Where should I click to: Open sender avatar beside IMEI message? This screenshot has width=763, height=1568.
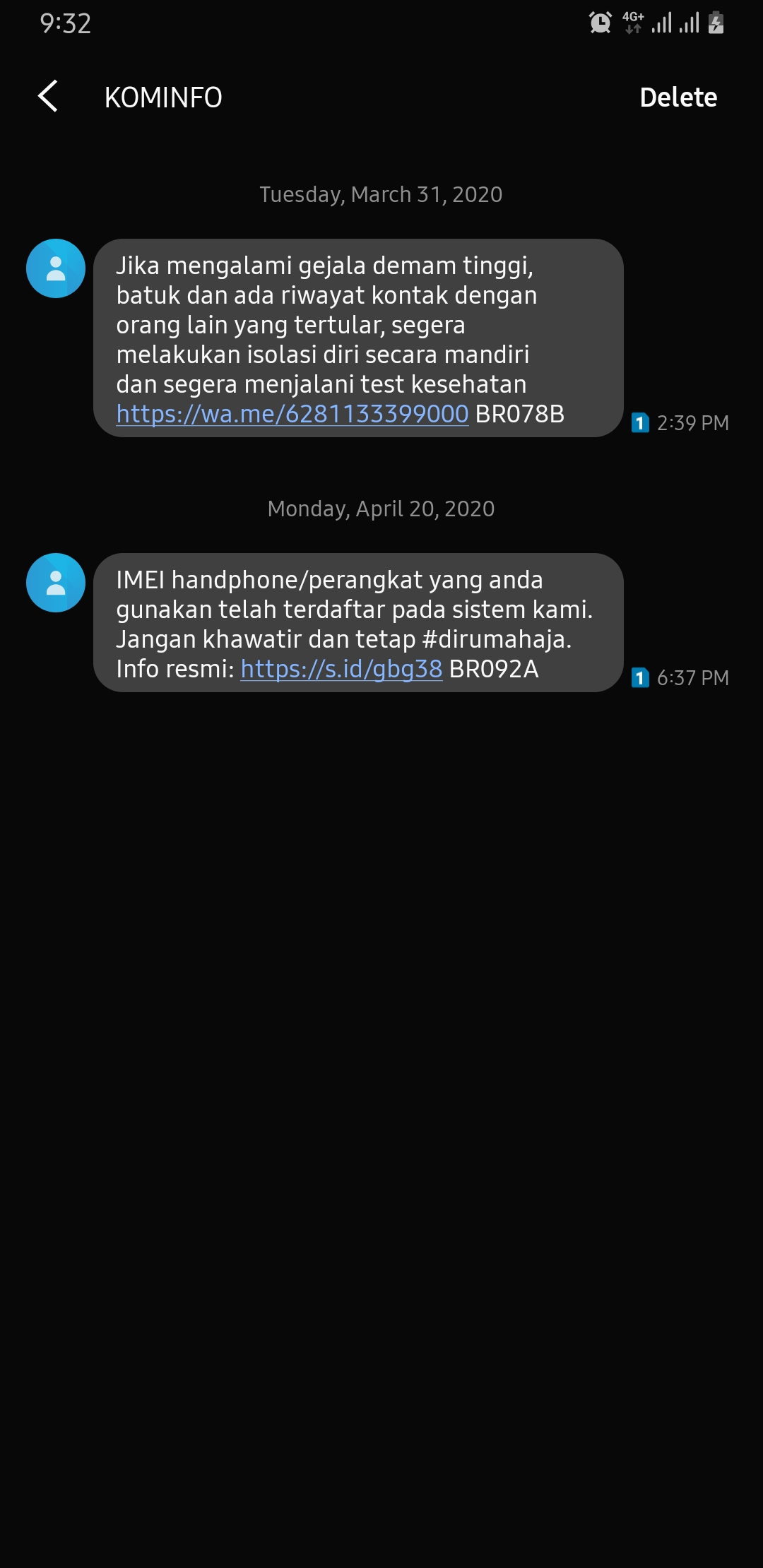click(56, 583)
